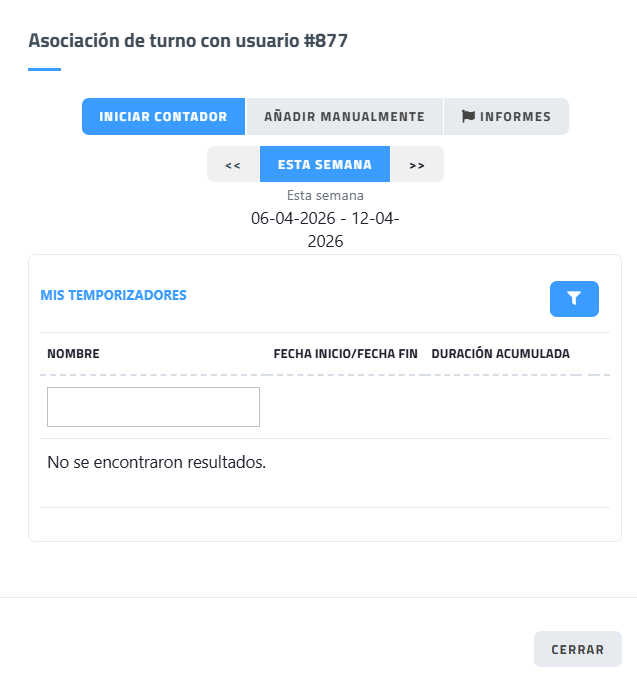Start the timer with Iniciar Contador
Viewport: 637px width, 686px height.
163,116
